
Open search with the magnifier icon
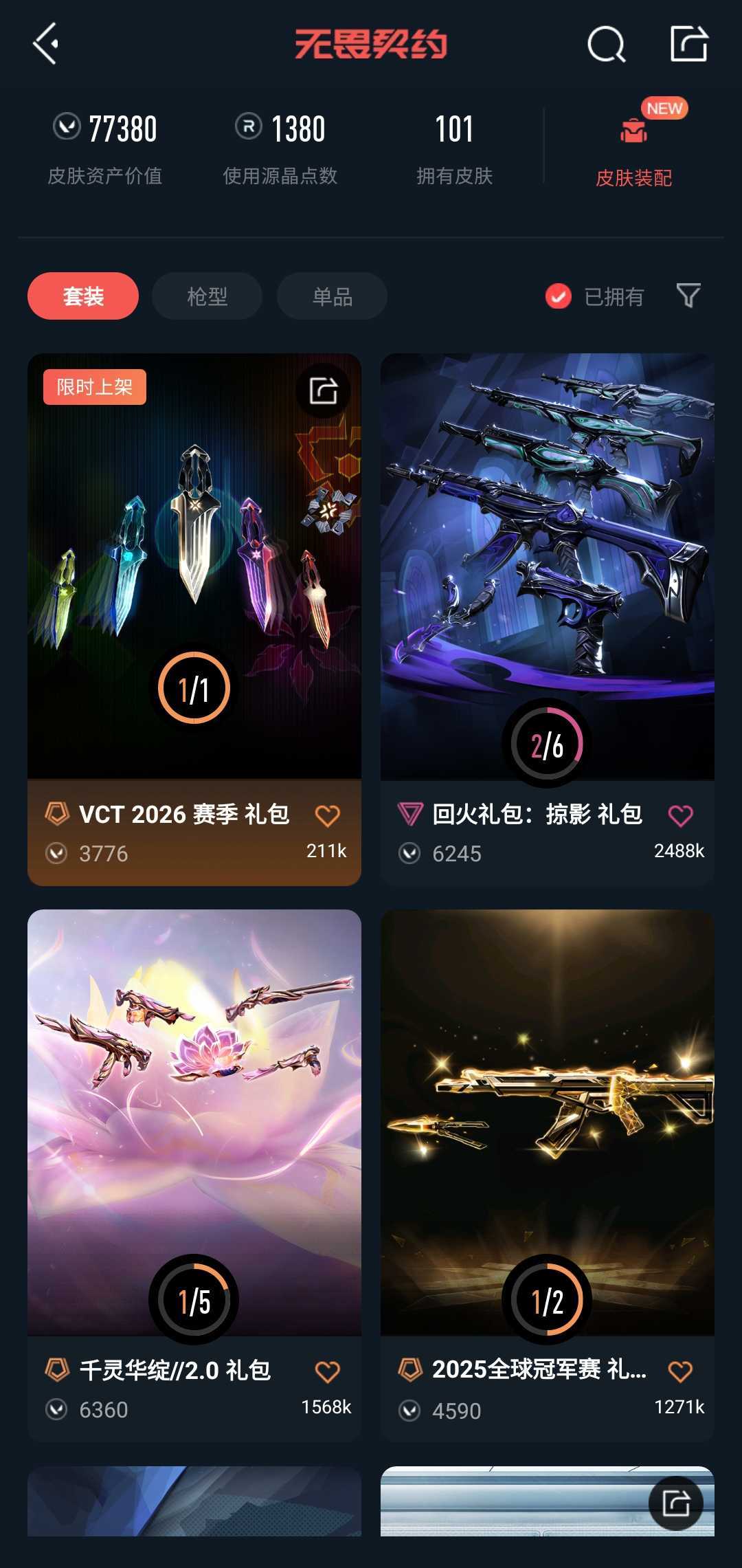click(x=606, y=45)
